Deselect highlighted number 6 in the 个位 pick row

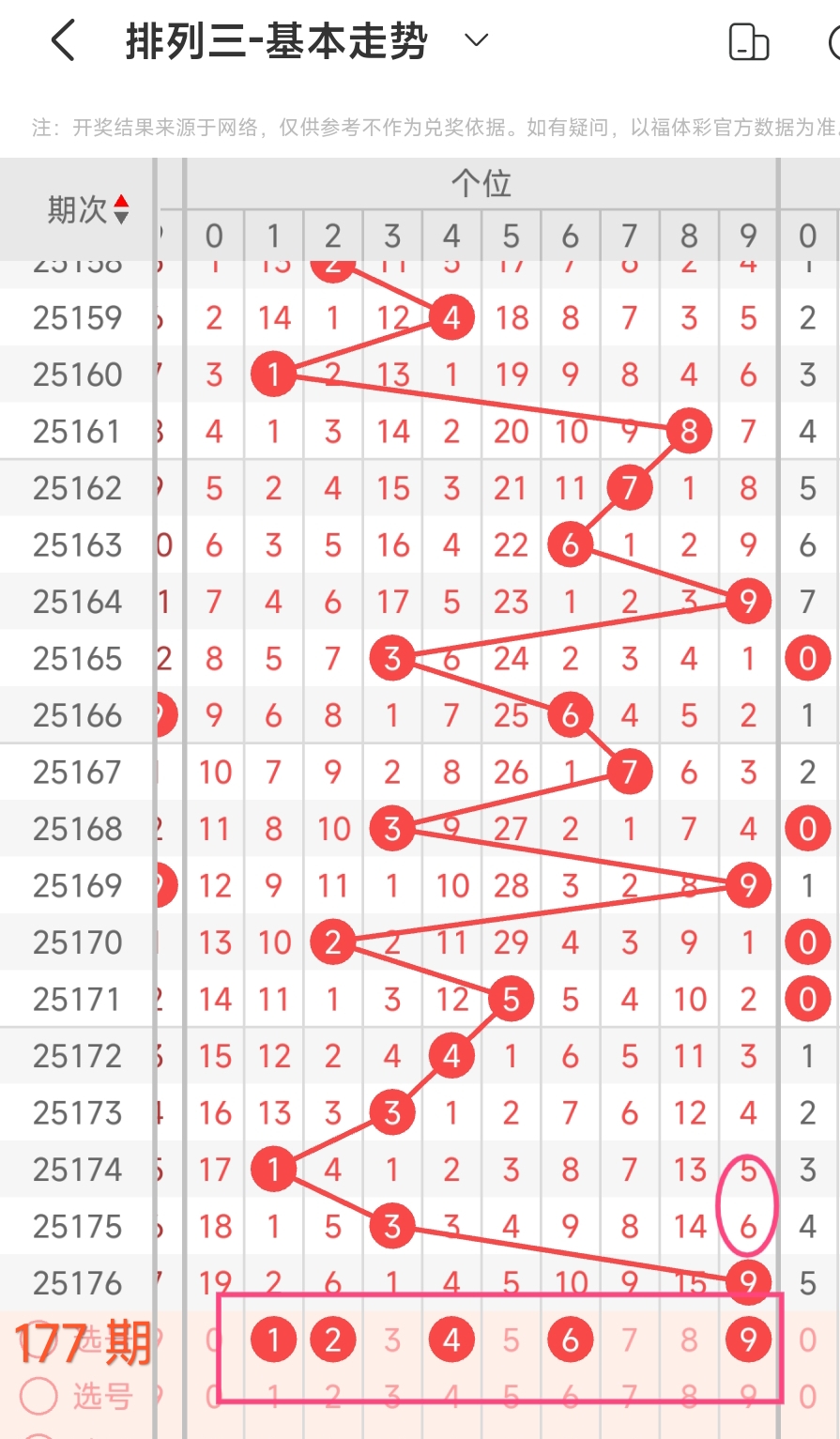tap(570, 1339)
